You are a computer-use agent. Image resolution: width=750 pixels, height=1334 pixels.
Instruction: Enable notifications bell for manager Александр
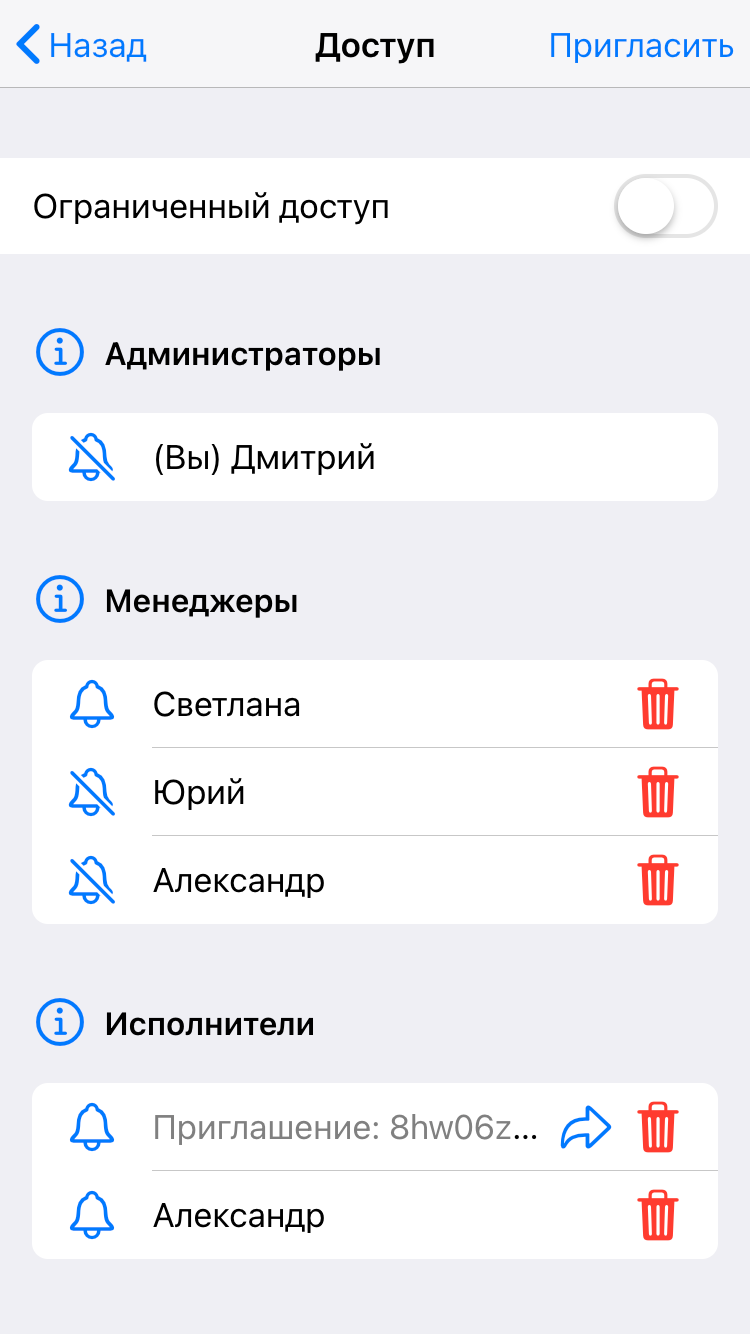coord(91,880)
